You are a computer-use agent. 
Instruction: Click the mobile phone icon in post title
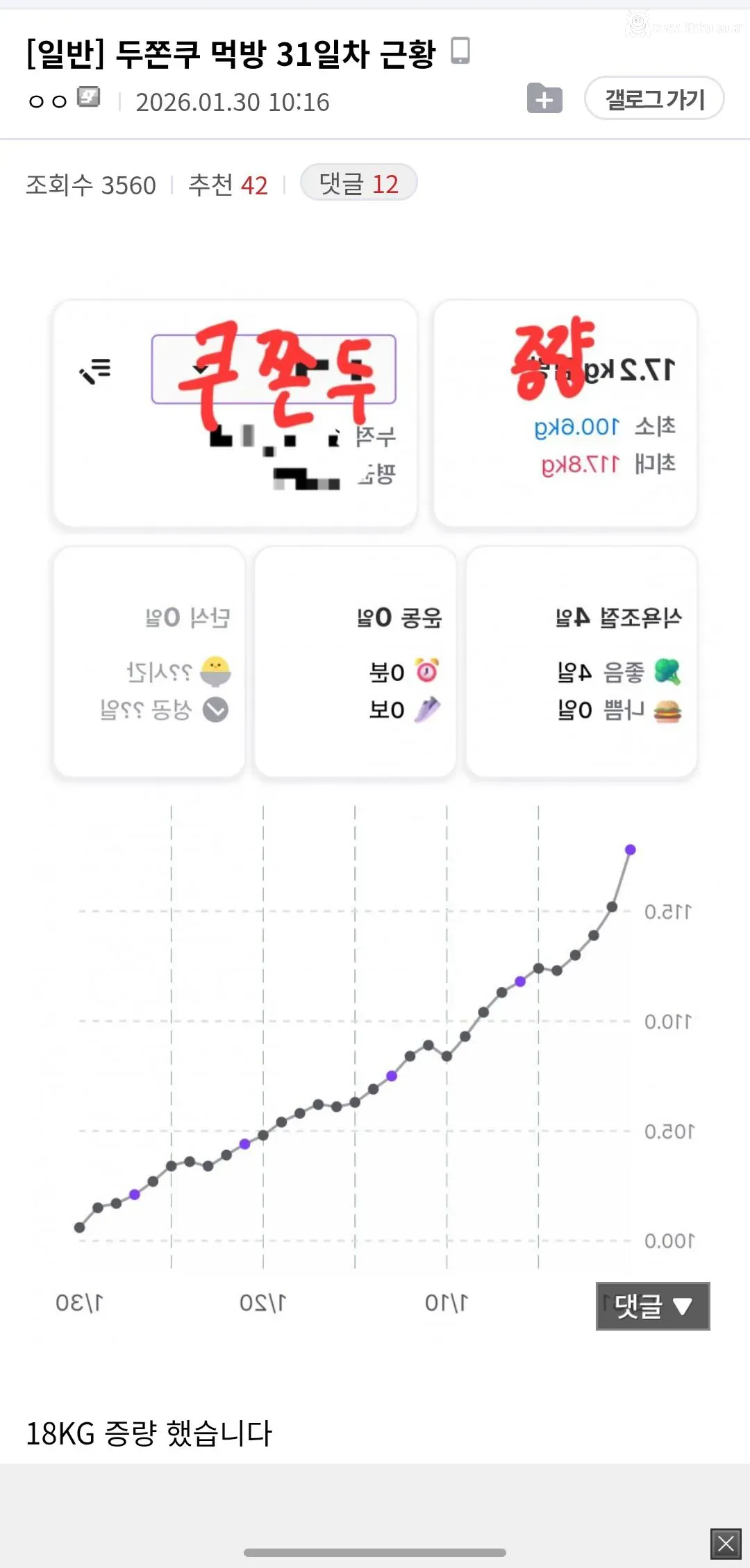tap(460, 51)
